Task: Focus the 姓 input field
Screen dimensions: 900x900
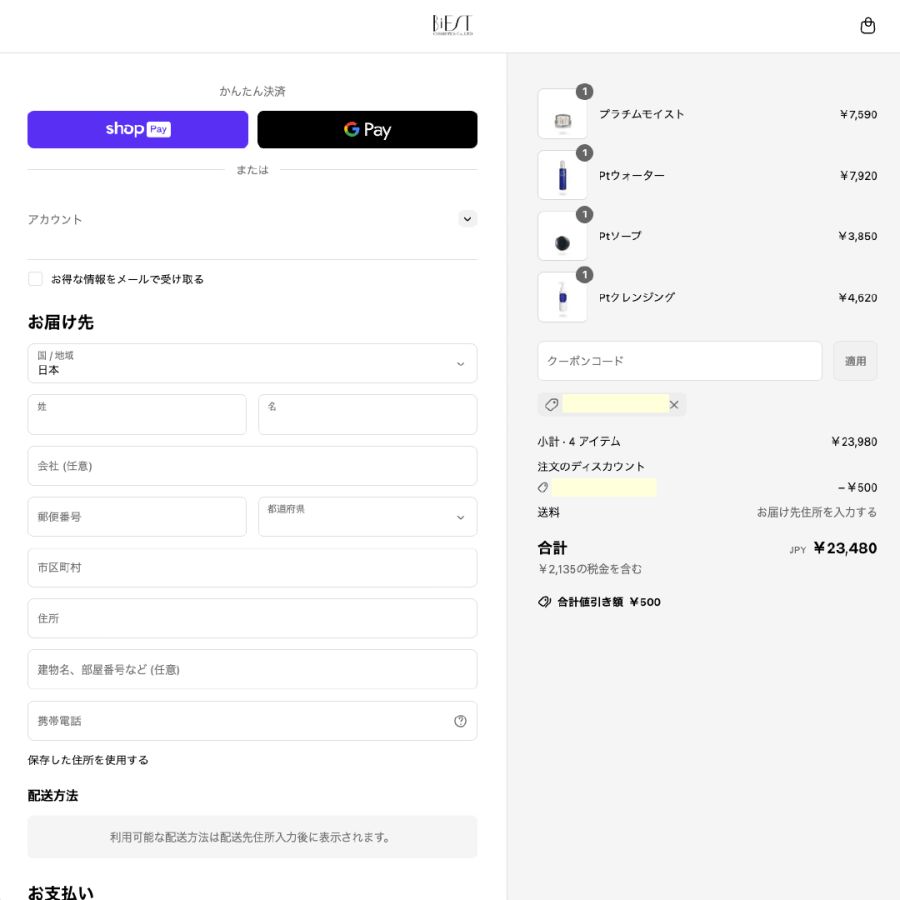Action: pyautogui.click(x=137, y=414)
